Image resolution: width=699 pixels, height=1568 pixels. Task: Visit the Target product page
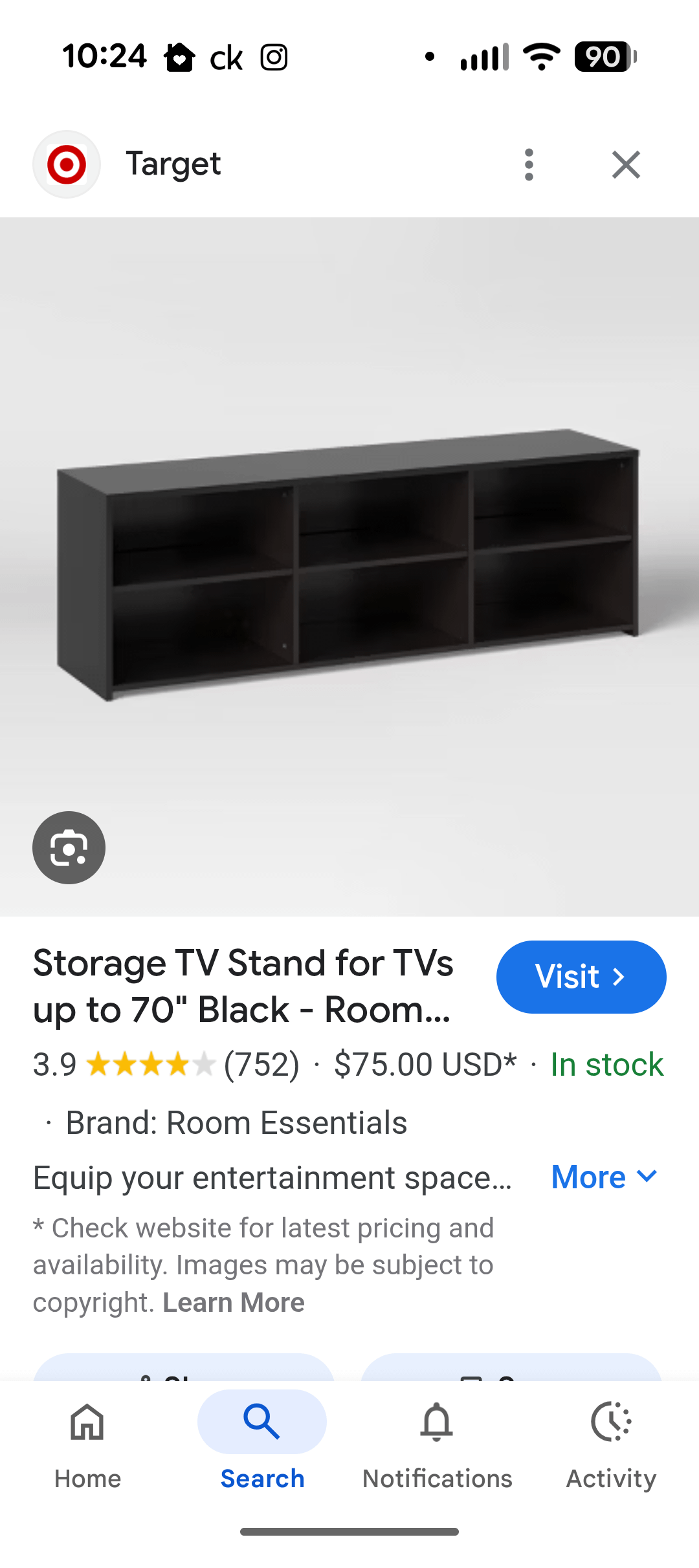[x=581, y=977]
